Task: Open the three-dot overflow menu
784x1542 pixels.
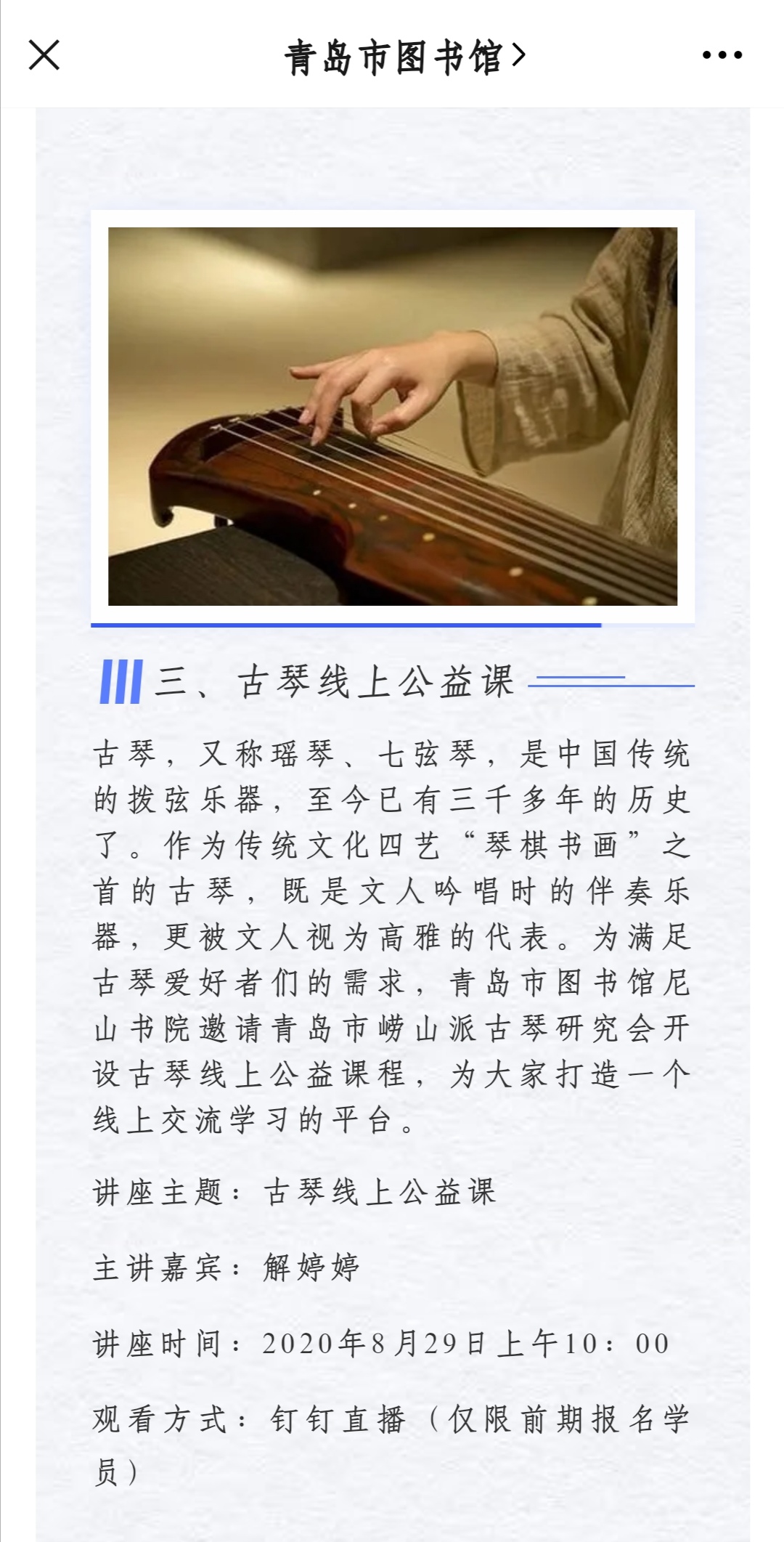Action: [x=722, y=55]
